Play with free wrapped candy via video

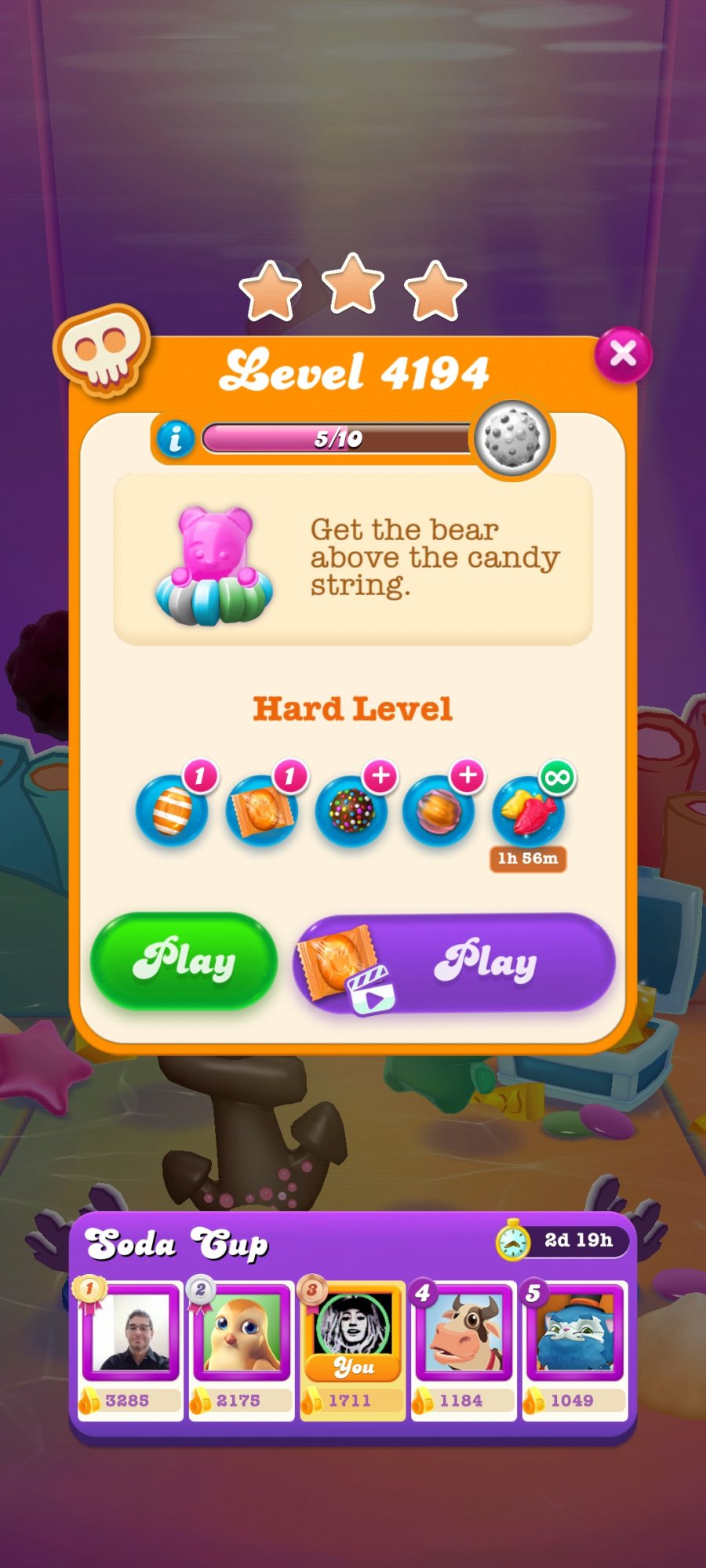pos(454,963)
